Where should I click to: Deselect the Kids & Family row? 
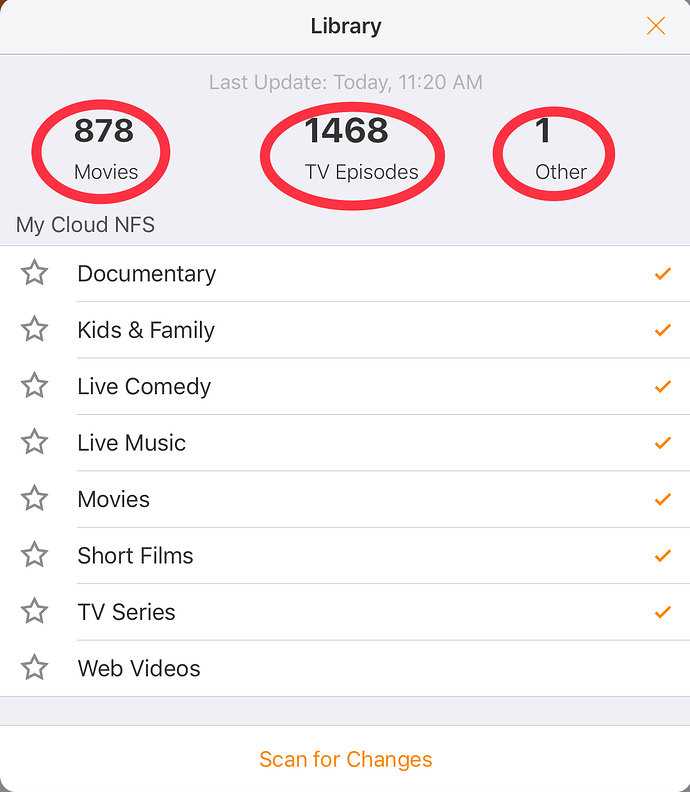[662, 330]
